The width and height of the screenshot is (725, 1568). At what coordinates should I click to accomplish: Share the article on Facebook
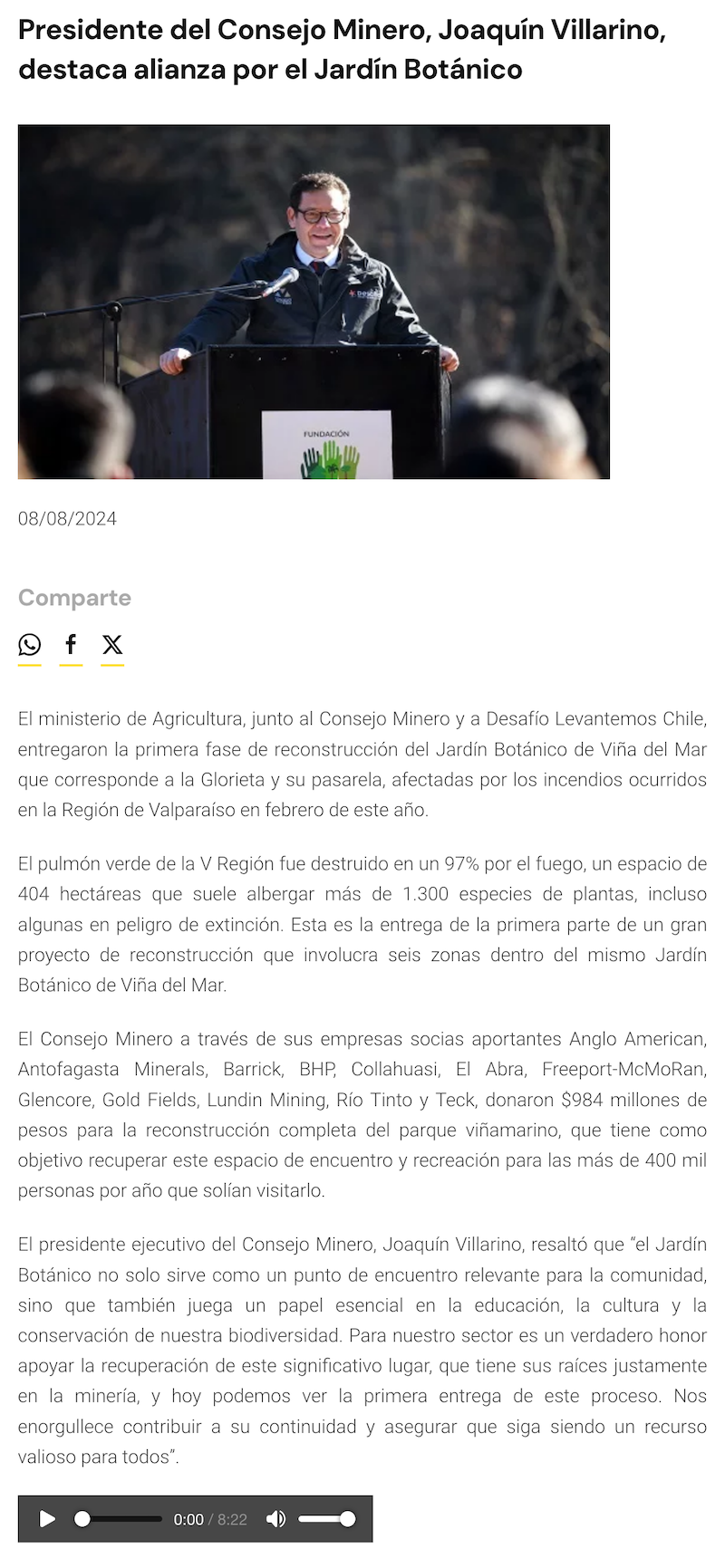point(71,645)
